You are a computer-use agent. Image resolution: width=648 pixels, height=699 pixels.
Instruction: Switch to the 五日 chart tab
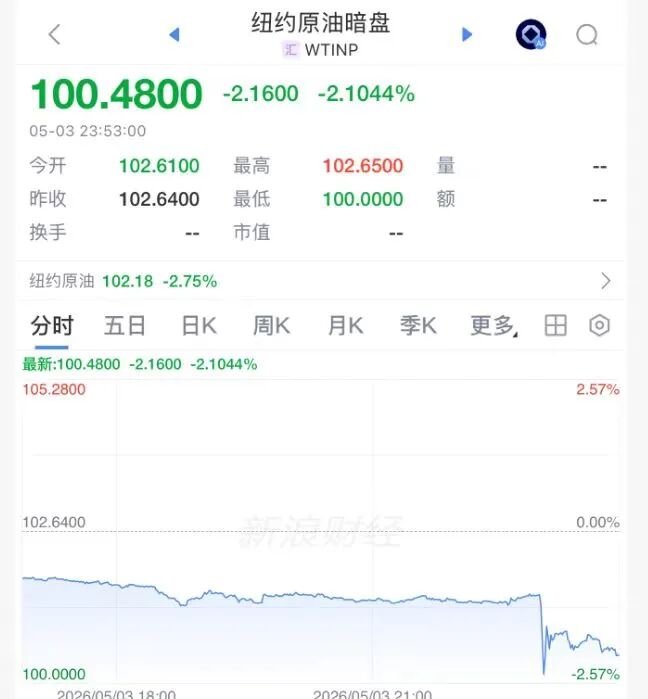pos(124,325)
